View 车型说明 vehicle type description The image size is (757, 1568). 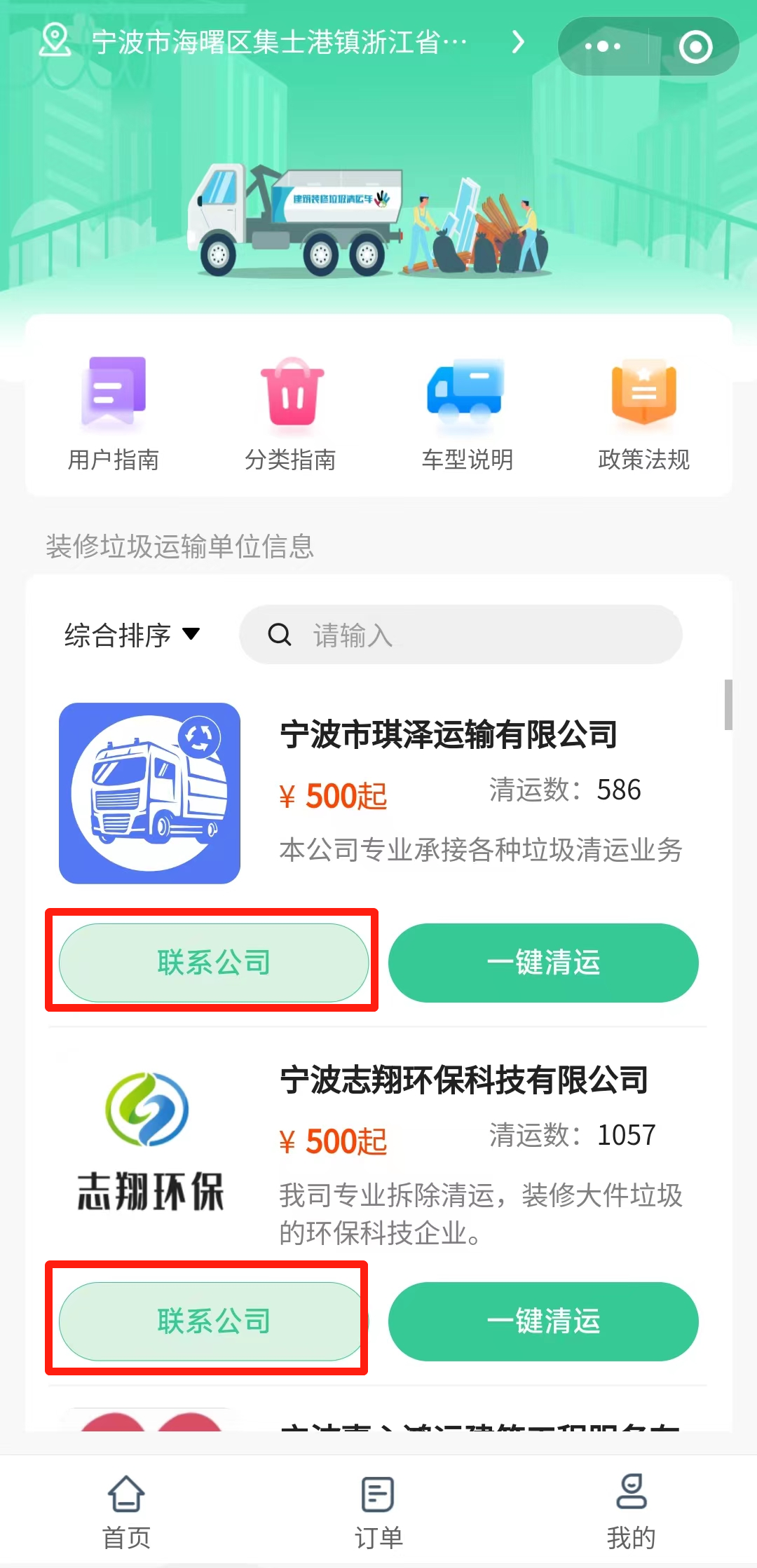467,413
